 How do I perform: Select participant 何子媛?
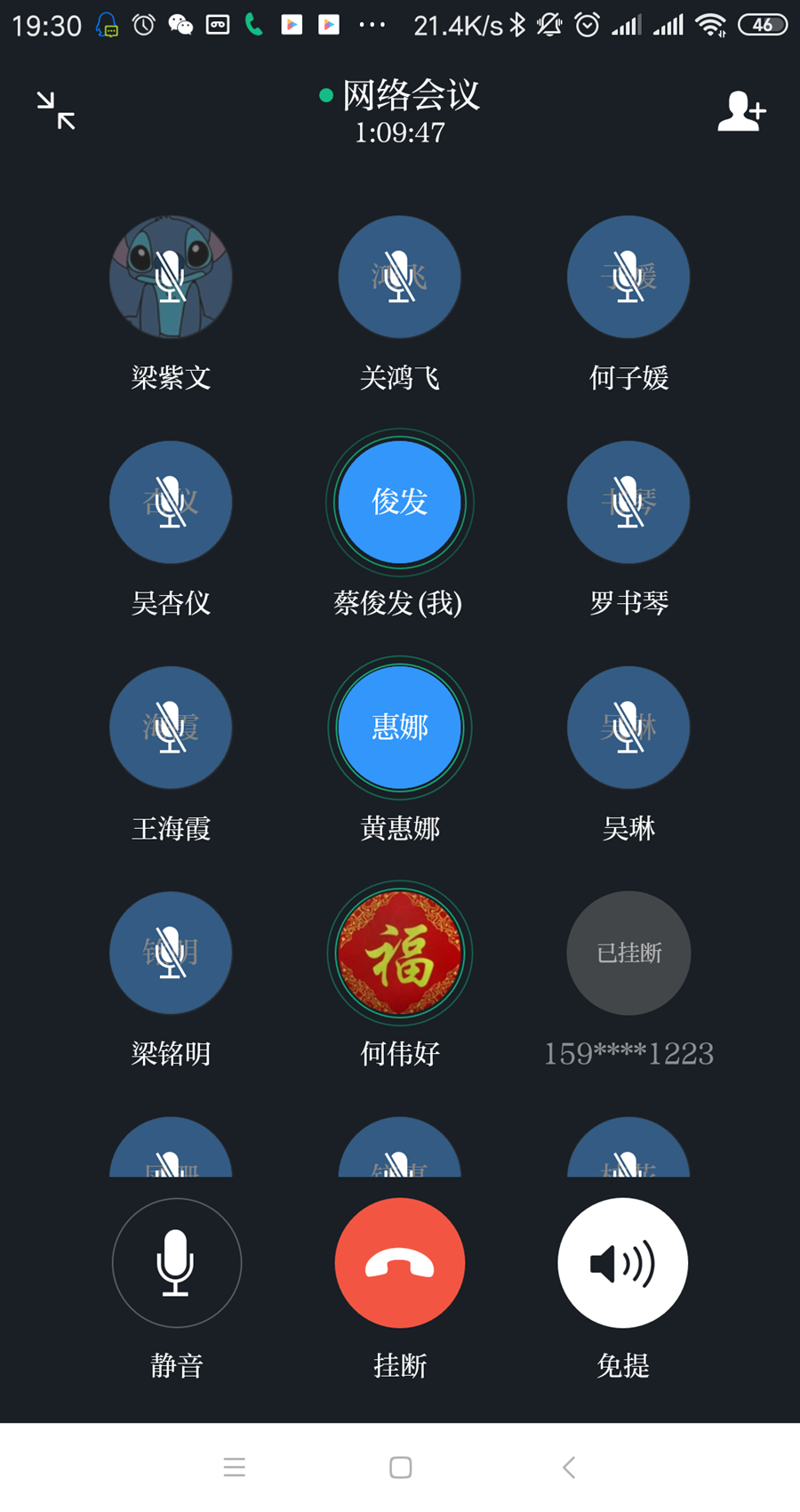tap(628, 277)
